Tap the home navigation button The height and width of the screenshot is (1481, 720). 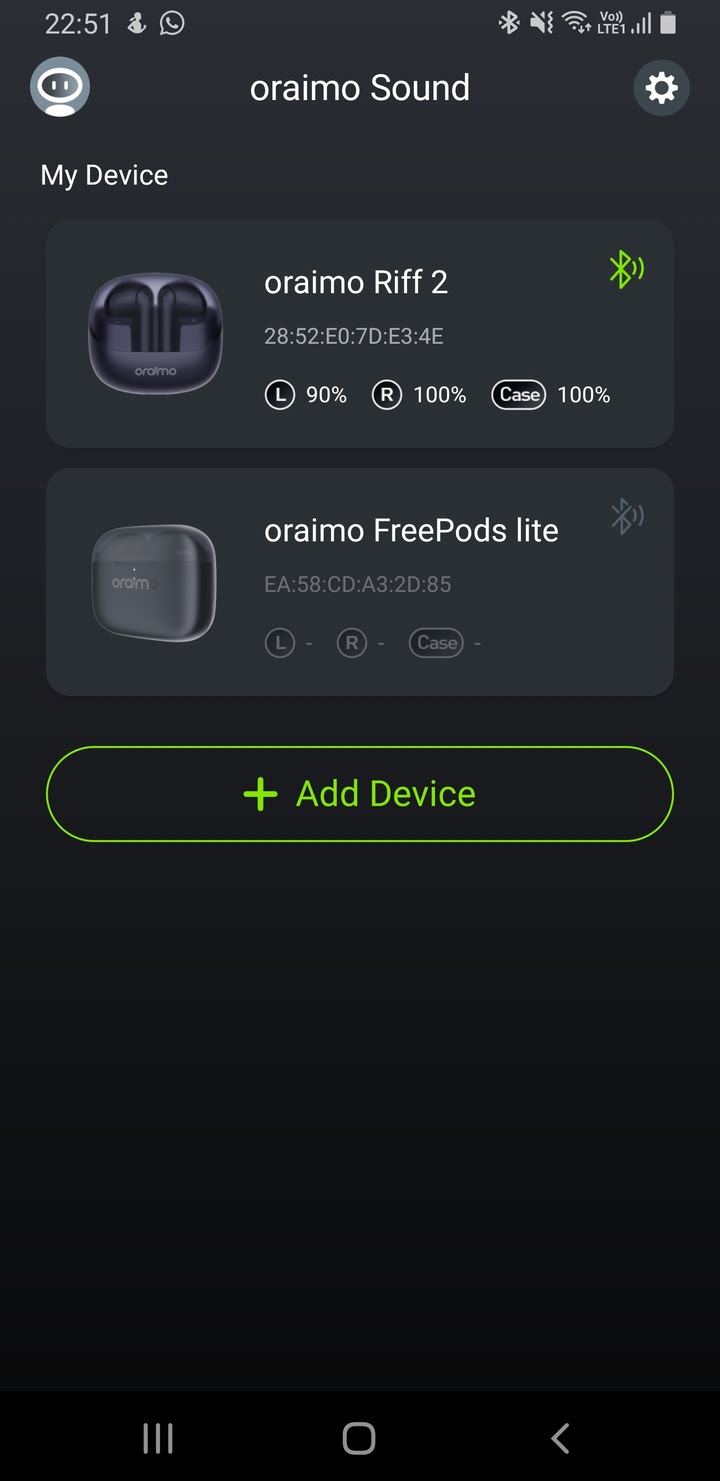358,1438
